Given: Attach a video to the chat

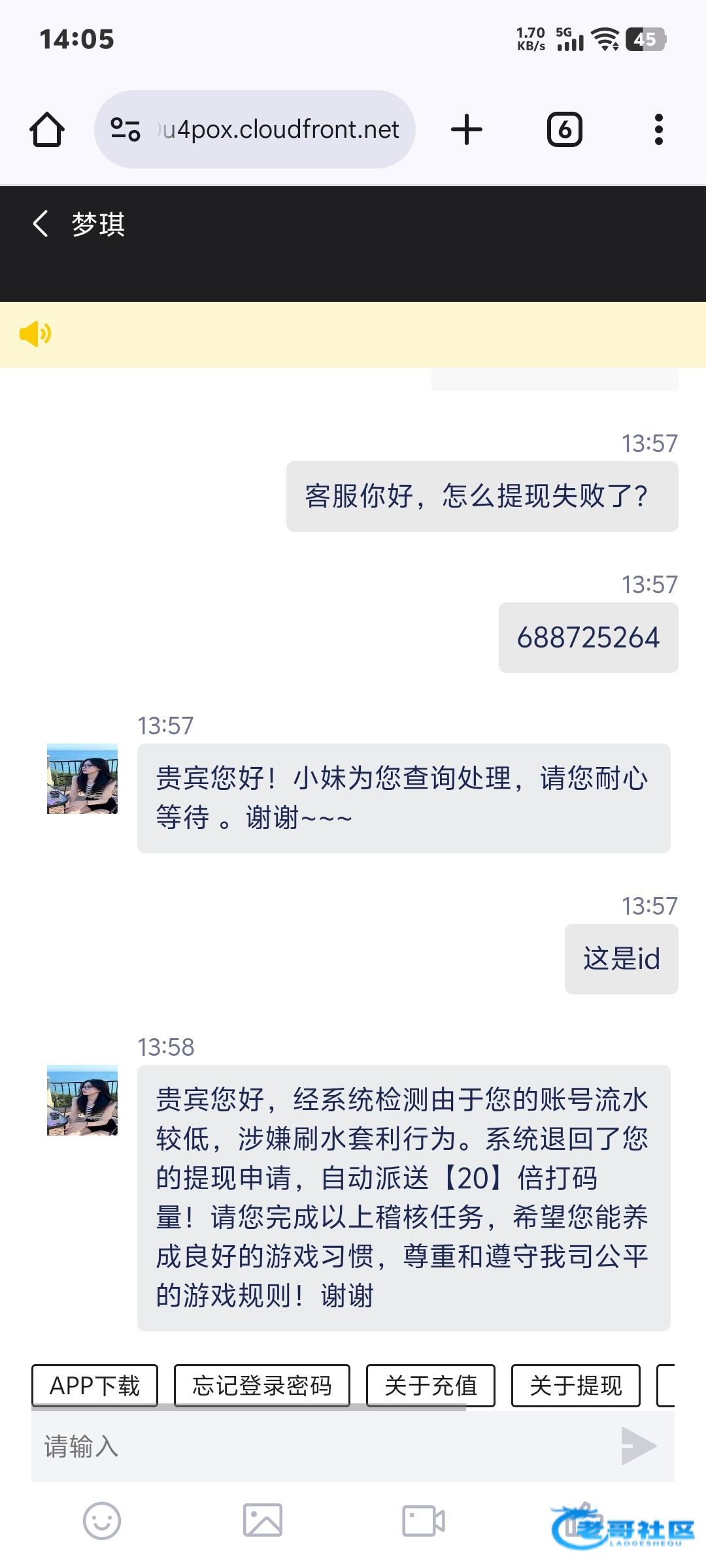Looking at the screenshot, I should 424,1521.
